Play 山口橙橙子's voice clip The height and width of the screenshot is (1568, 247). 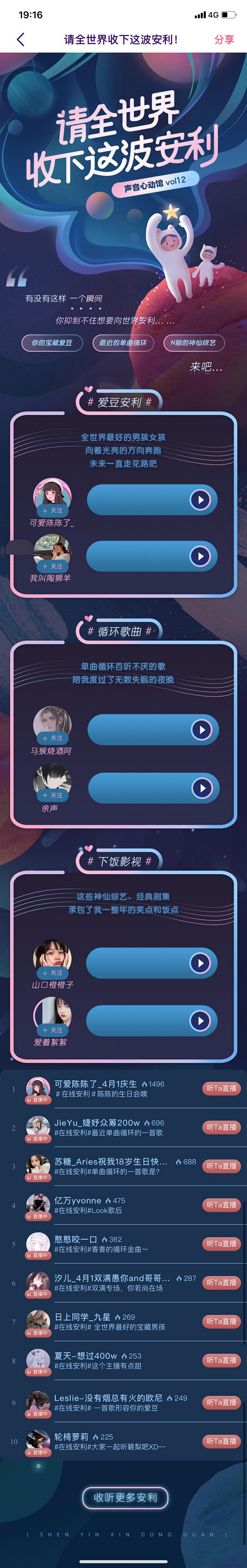tap(200, 962)
